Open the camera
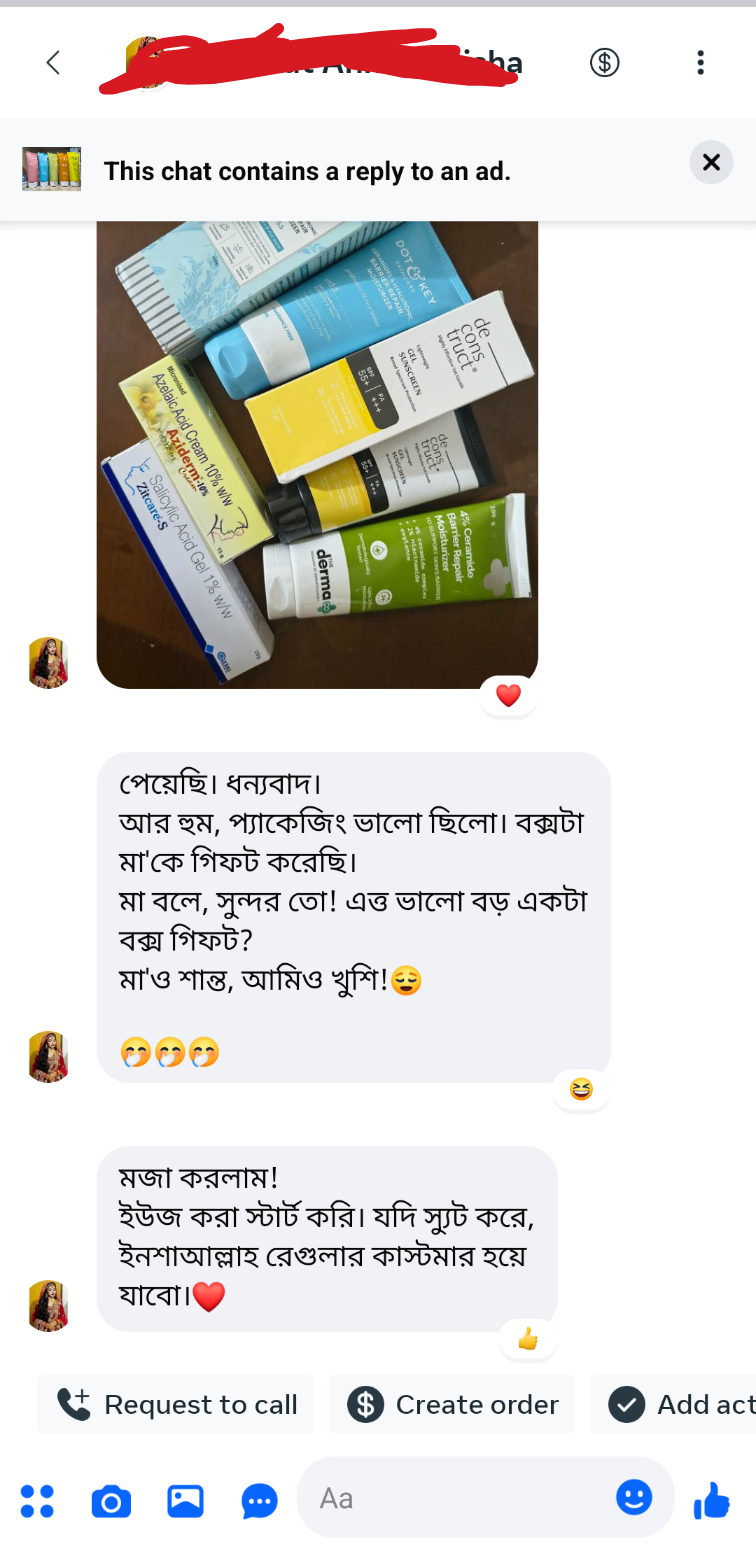 click(x=111, y=1501)
